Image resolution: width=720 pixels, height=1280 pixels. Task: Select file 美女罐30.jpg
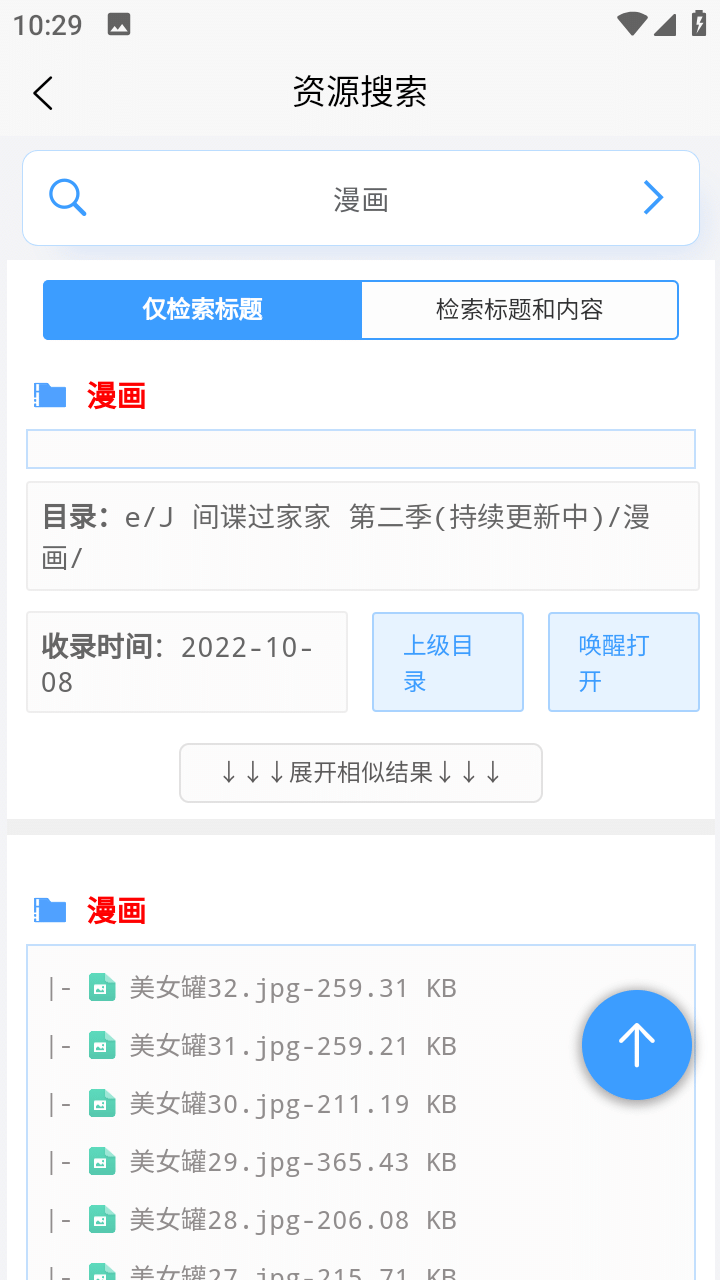click(x=292, y=1104)
